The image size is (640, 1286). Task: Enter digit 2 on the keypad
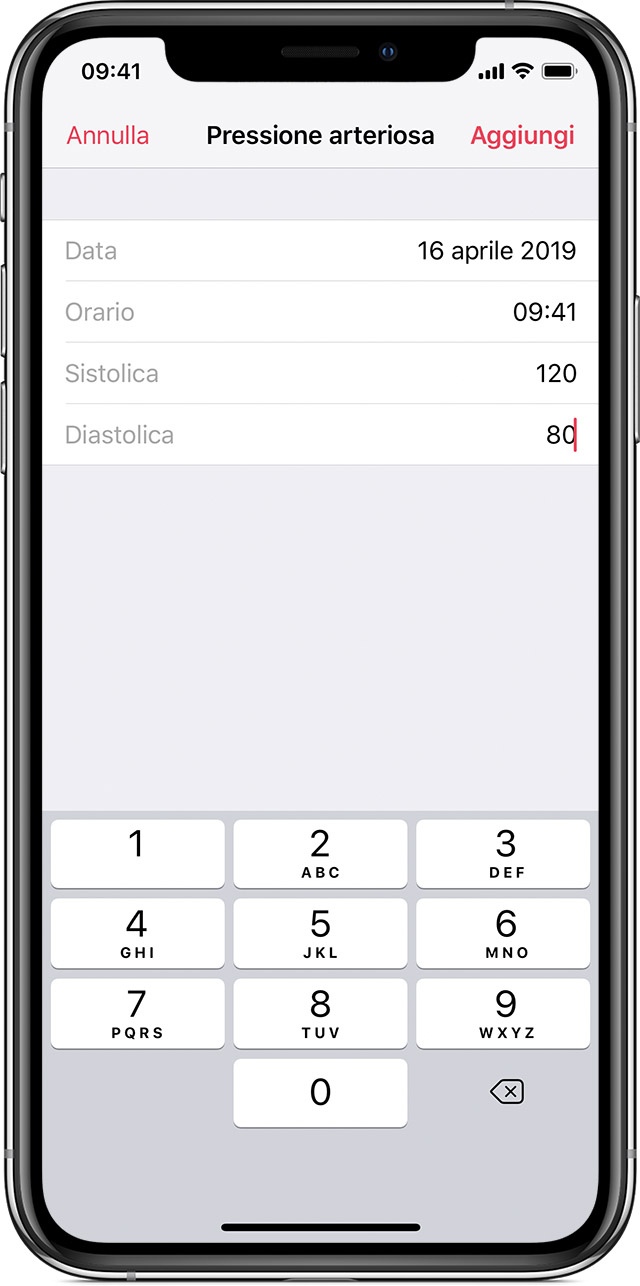(x=320, y=853)
